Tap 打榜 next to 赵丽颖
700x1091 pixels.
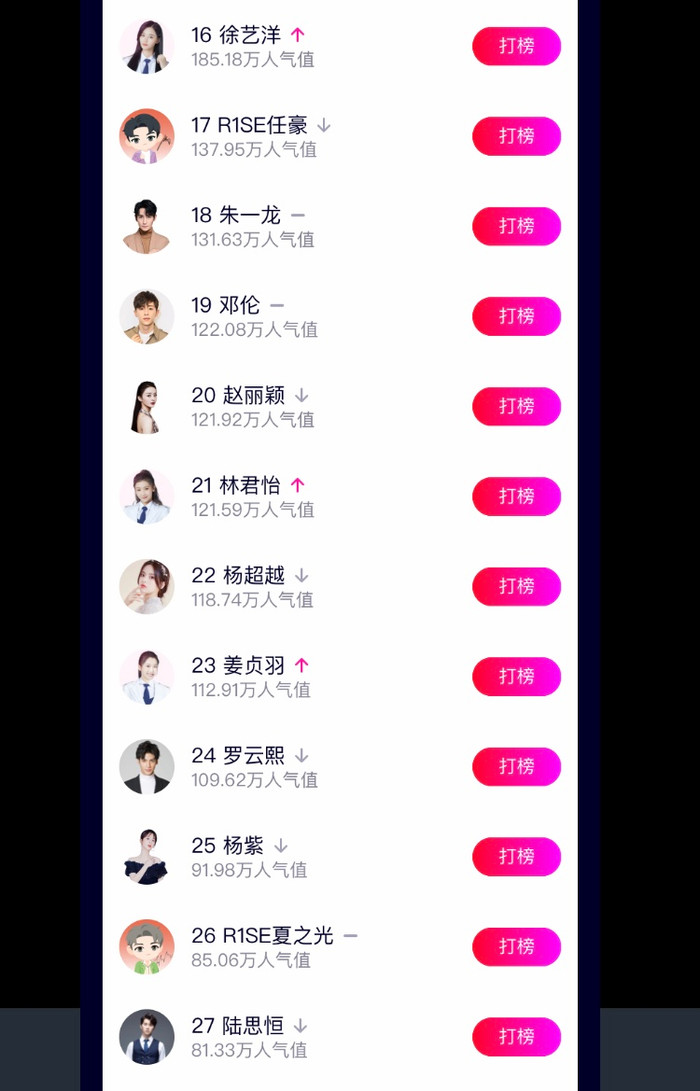pyautogui.click(x=516, y=406)
